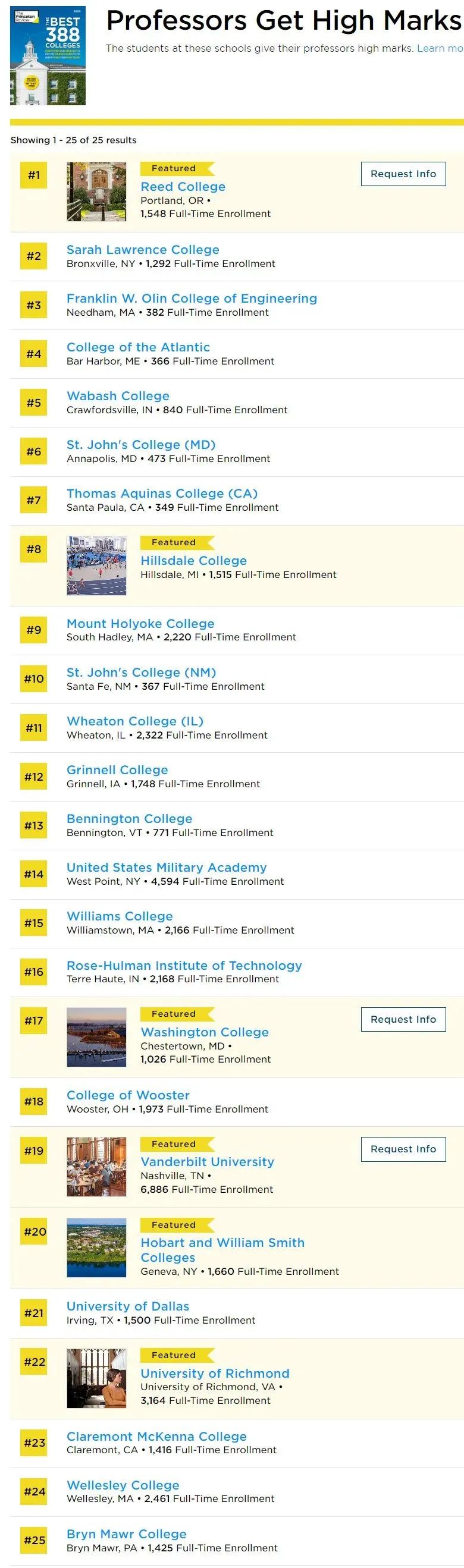The image size is (464, 1568).
Task: Request info from Vanderbilt University
Action: coord(403,1149)
